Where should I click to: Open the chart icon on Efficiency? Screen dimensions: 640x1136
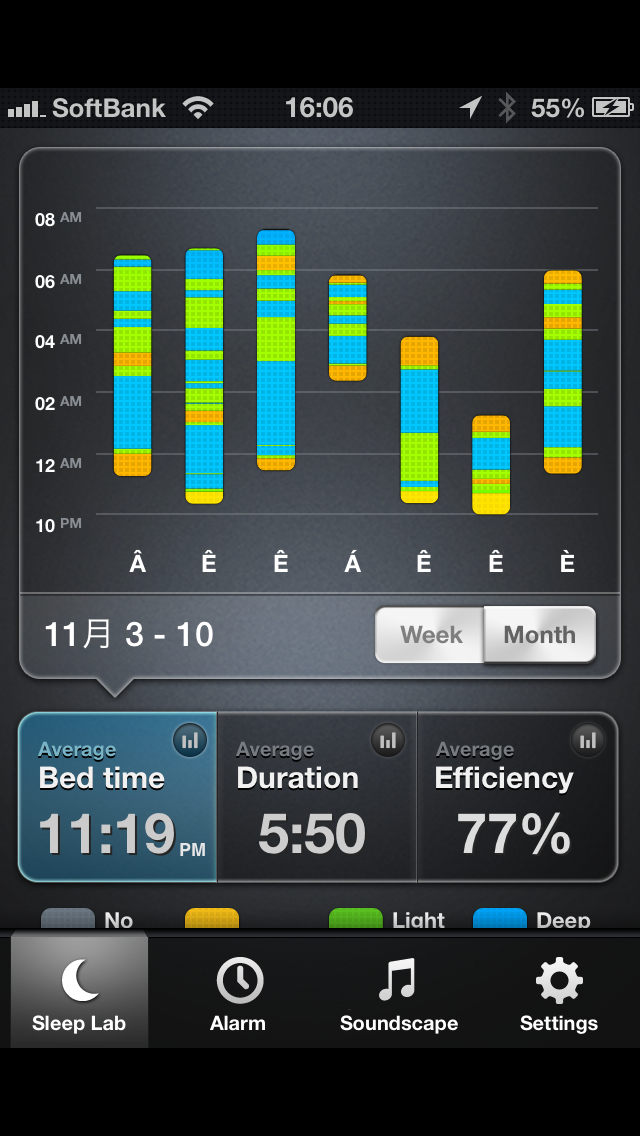tap(587, 741)
